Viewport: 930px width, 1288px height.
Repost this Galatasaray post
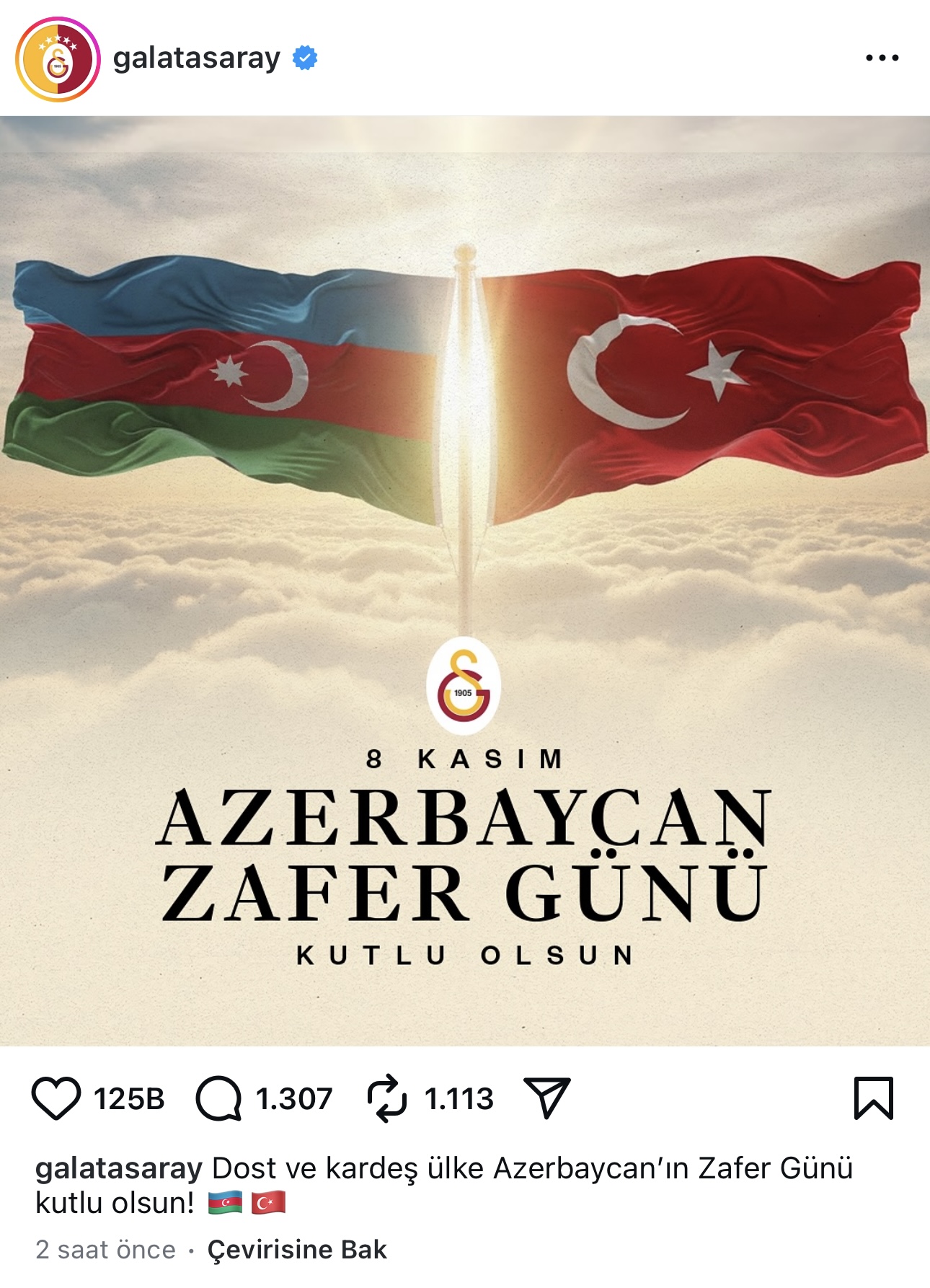(387, 1098)
